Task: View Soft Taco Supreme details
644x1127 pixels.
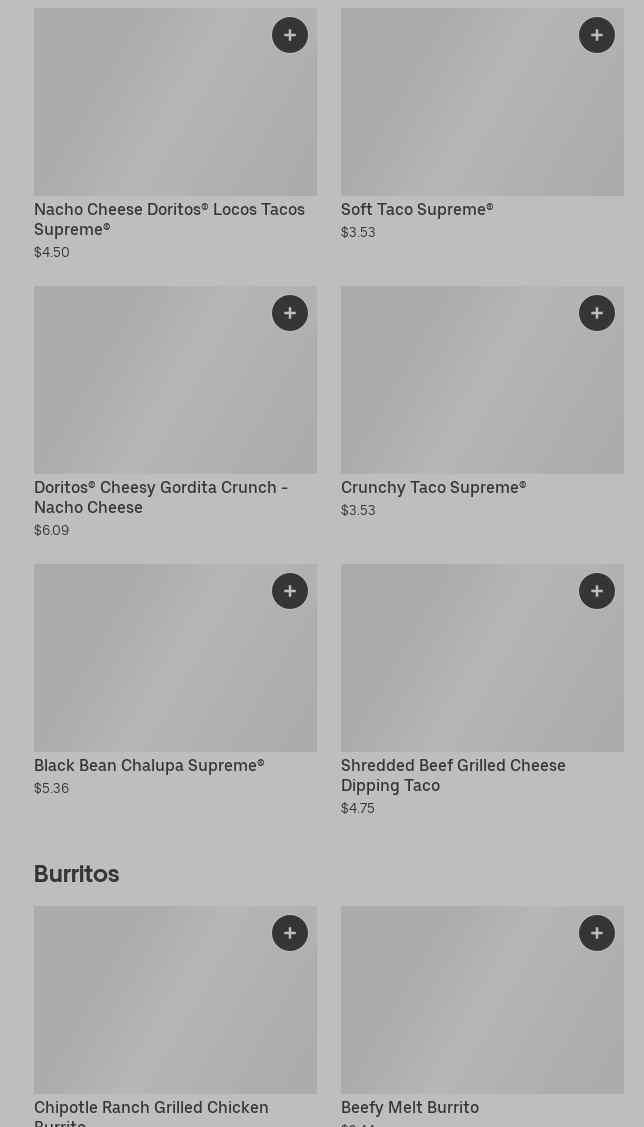Action: pos(417,210)
